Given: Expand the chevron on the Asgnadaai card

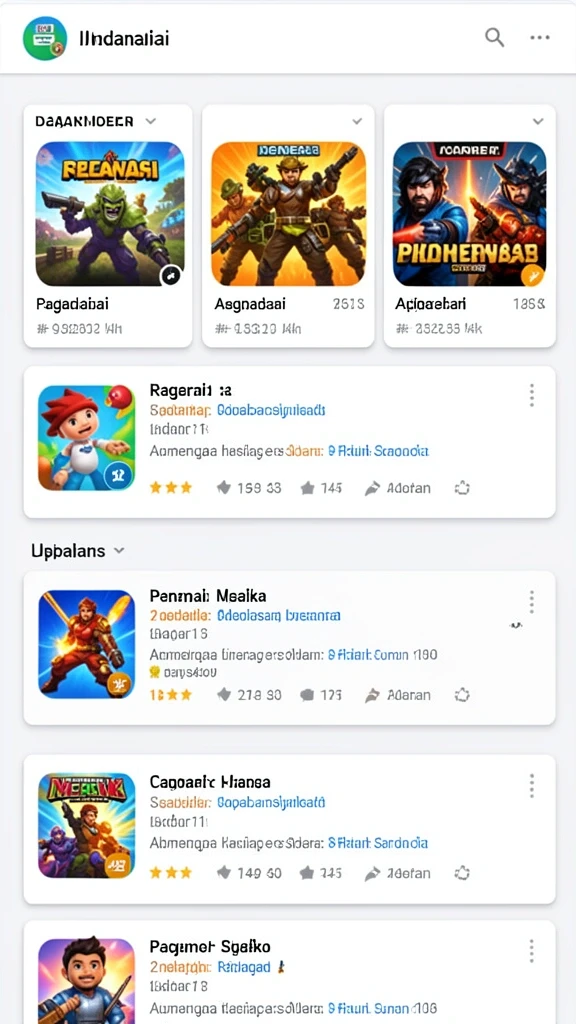Looking at the screenshot, I should tap(357, 121).
